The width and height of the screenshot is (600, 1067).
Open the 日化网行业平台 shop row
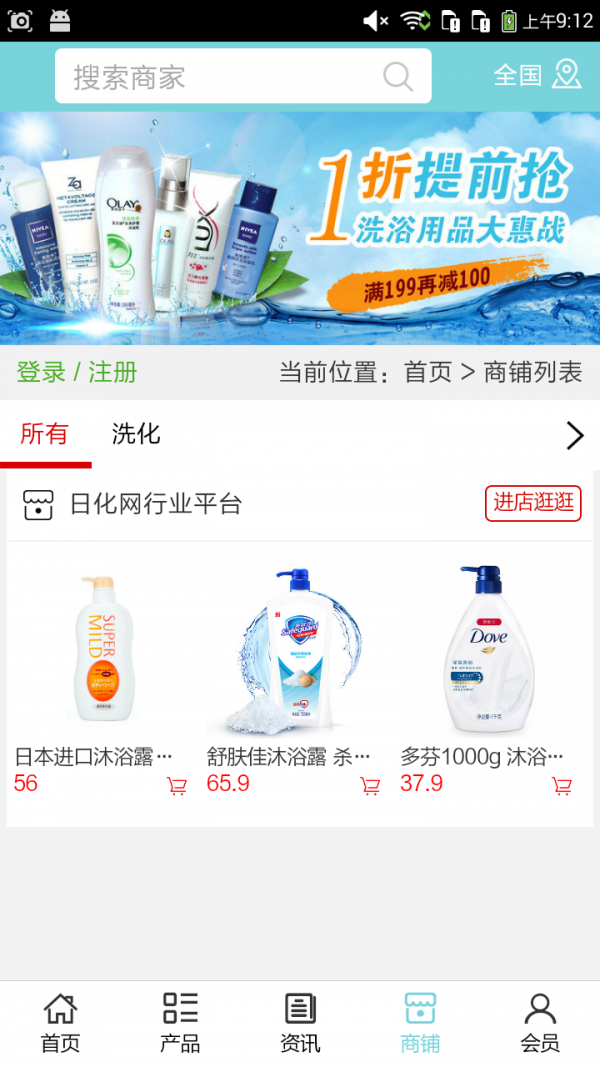pos(156,504)
